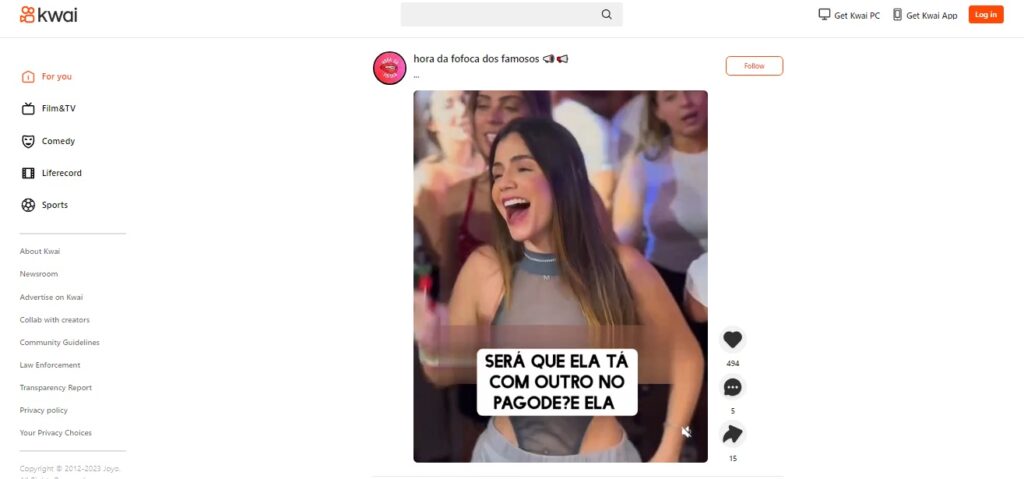Open the Sports category
This screenshot has width=1024, height=479.
click(x=54, y=205)
